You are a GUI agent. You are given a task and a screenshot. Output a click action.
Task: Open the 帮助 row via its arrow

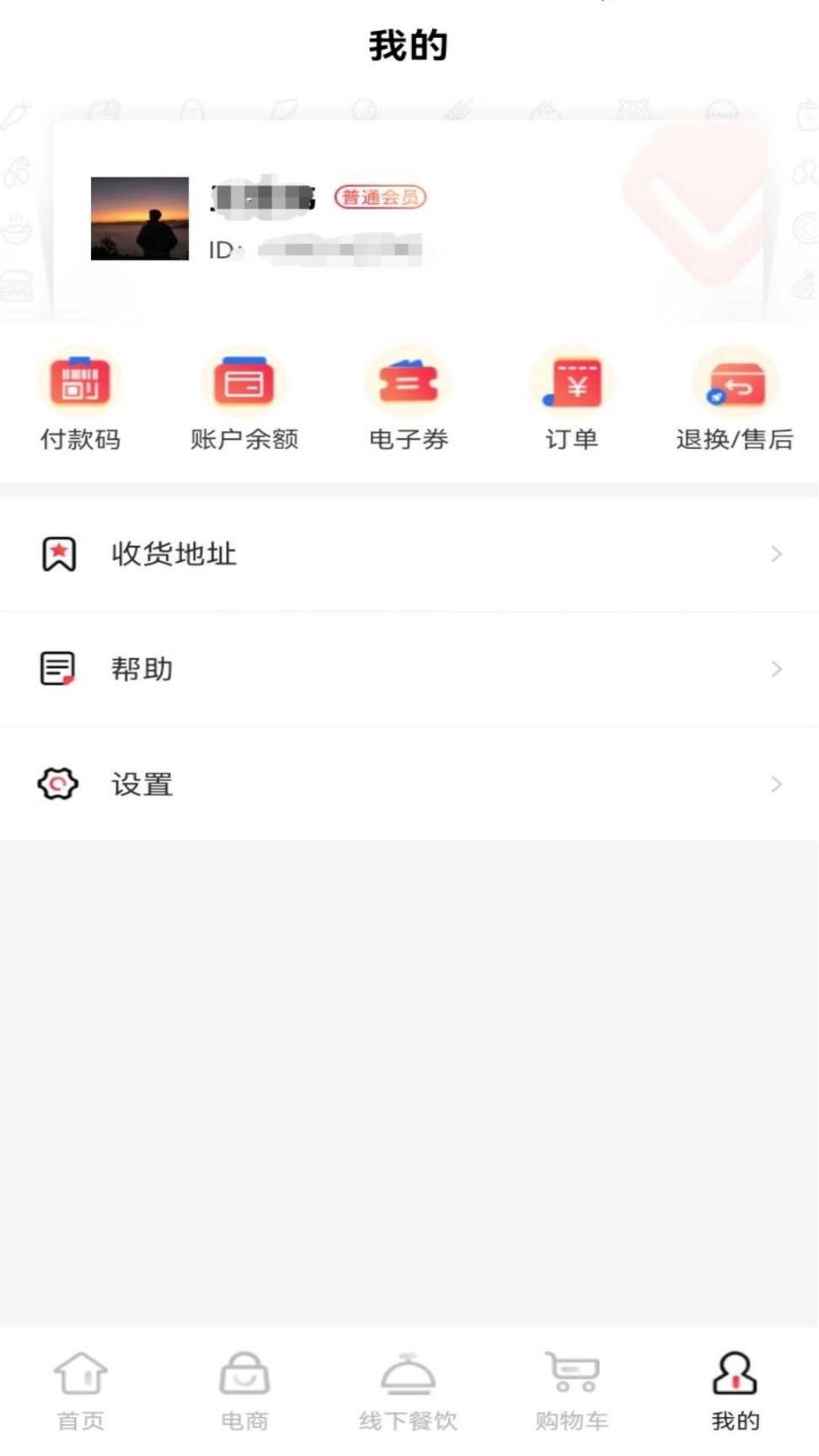(x=776, y=668)
